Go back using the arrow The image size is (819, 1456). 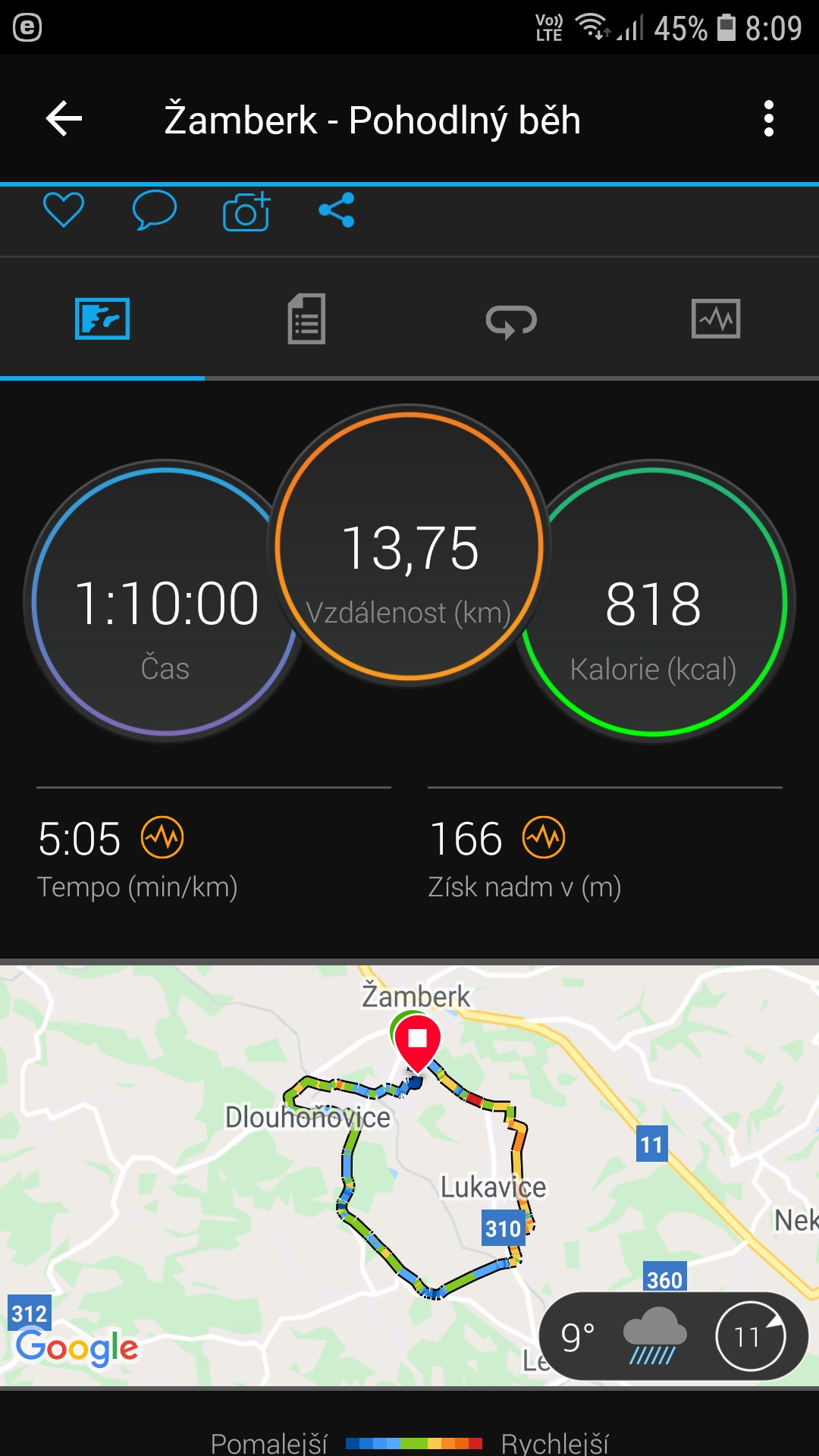[64, 119]
